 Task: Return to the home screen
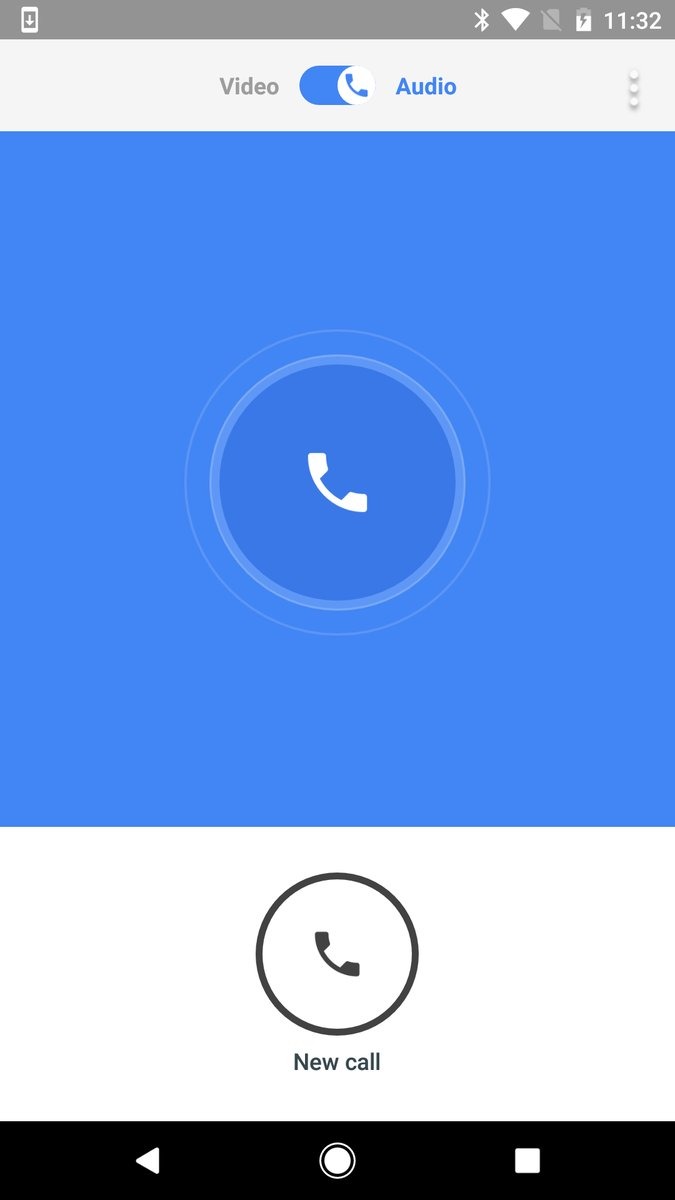pyautogui.click(x=337, y=1160)
